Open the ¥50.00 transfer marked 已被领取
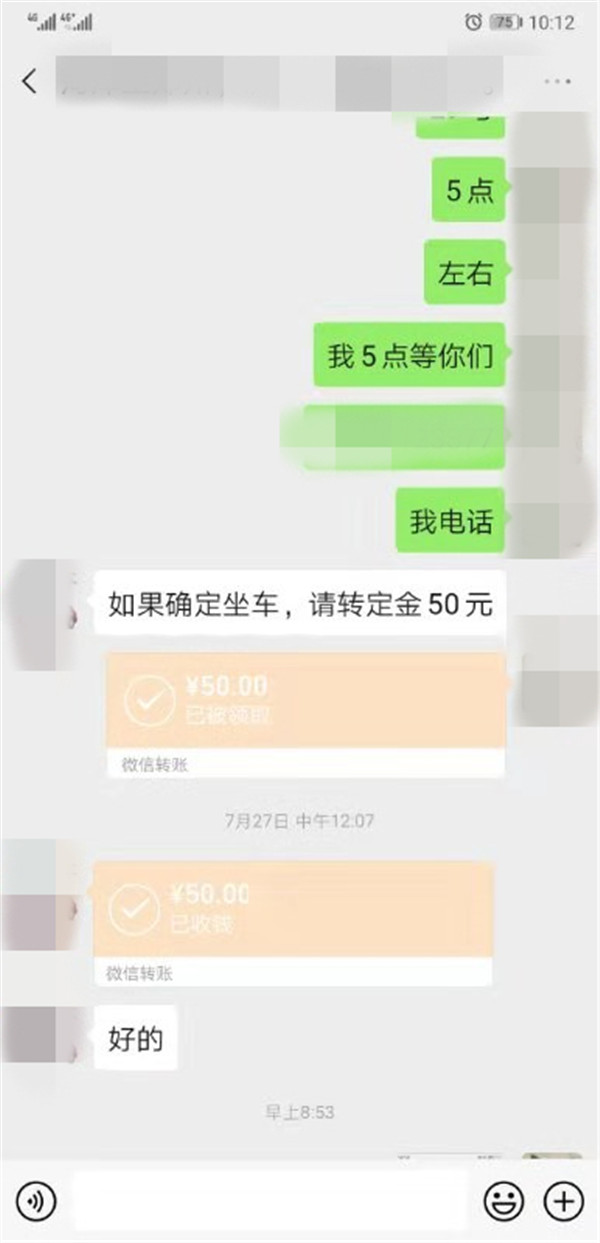Image resolution: width=600 pixels, height=1243 pixels. click(305, 712)
